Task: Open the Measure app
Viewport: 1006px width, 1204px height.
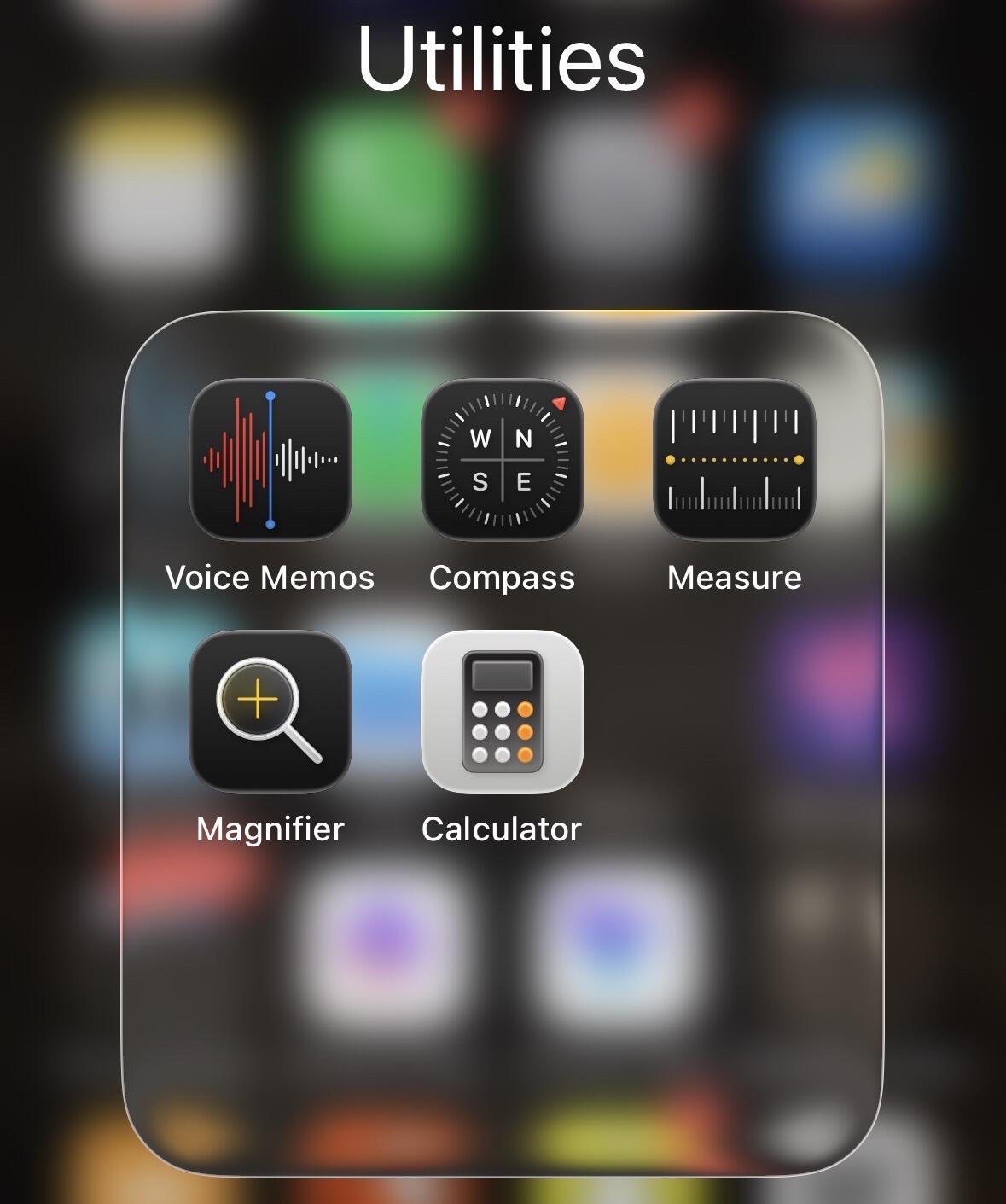Action: 734,460
